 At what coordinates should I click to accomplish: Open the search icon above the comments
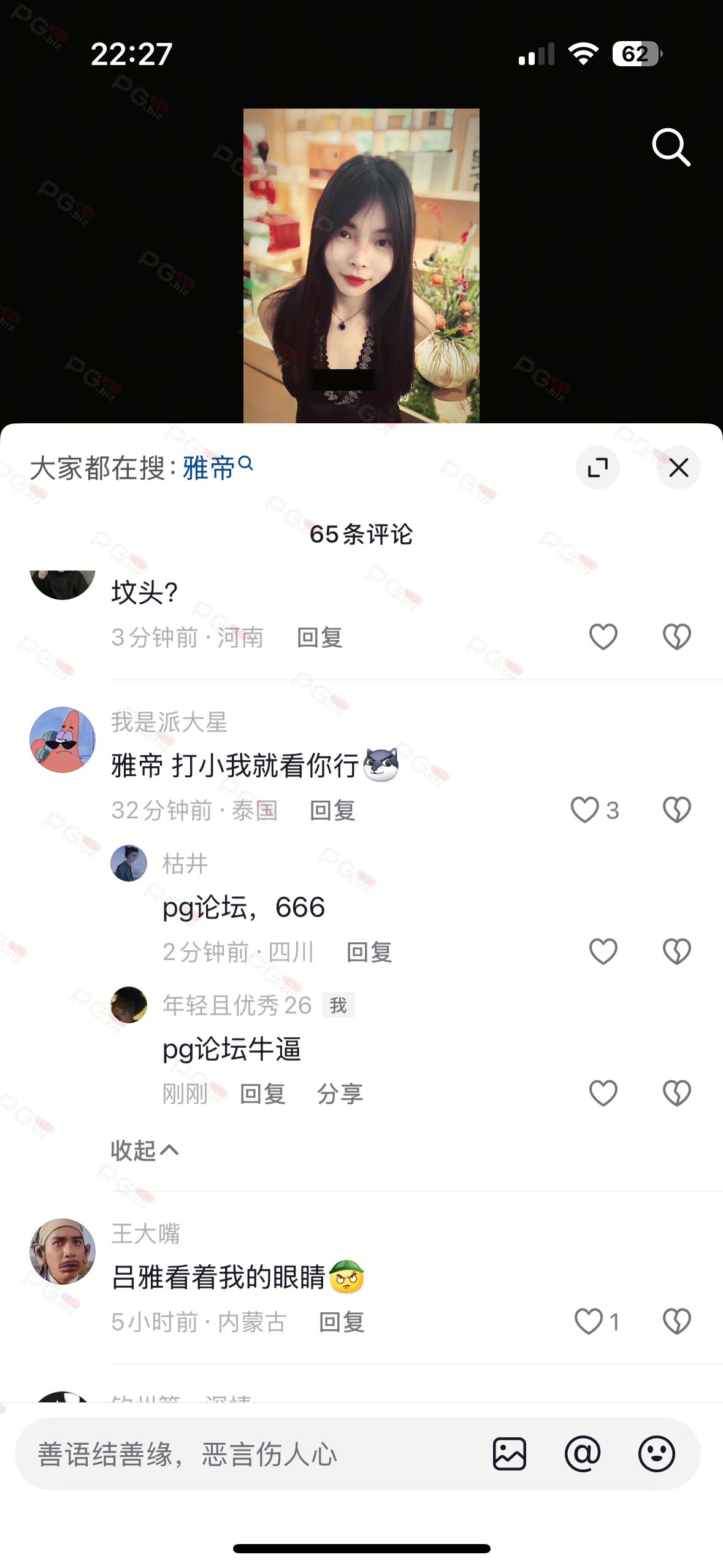pyautogui.click(x=671, y=147)
